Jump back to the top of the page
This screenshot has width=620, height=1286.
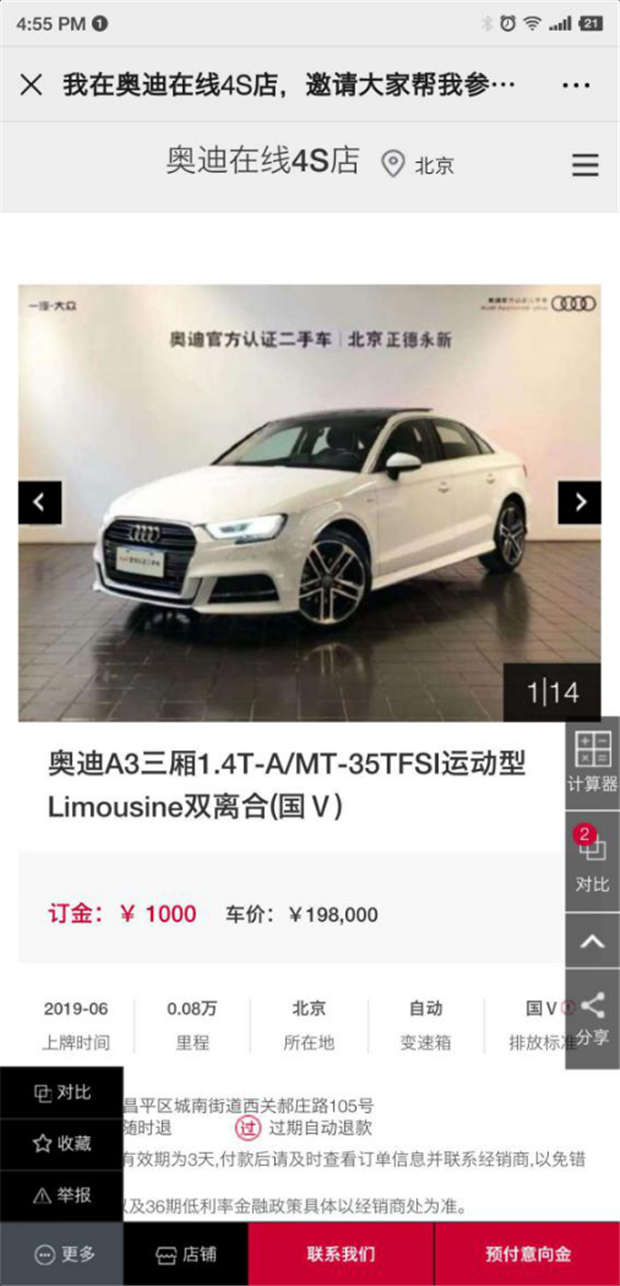(x=592, y=941)
